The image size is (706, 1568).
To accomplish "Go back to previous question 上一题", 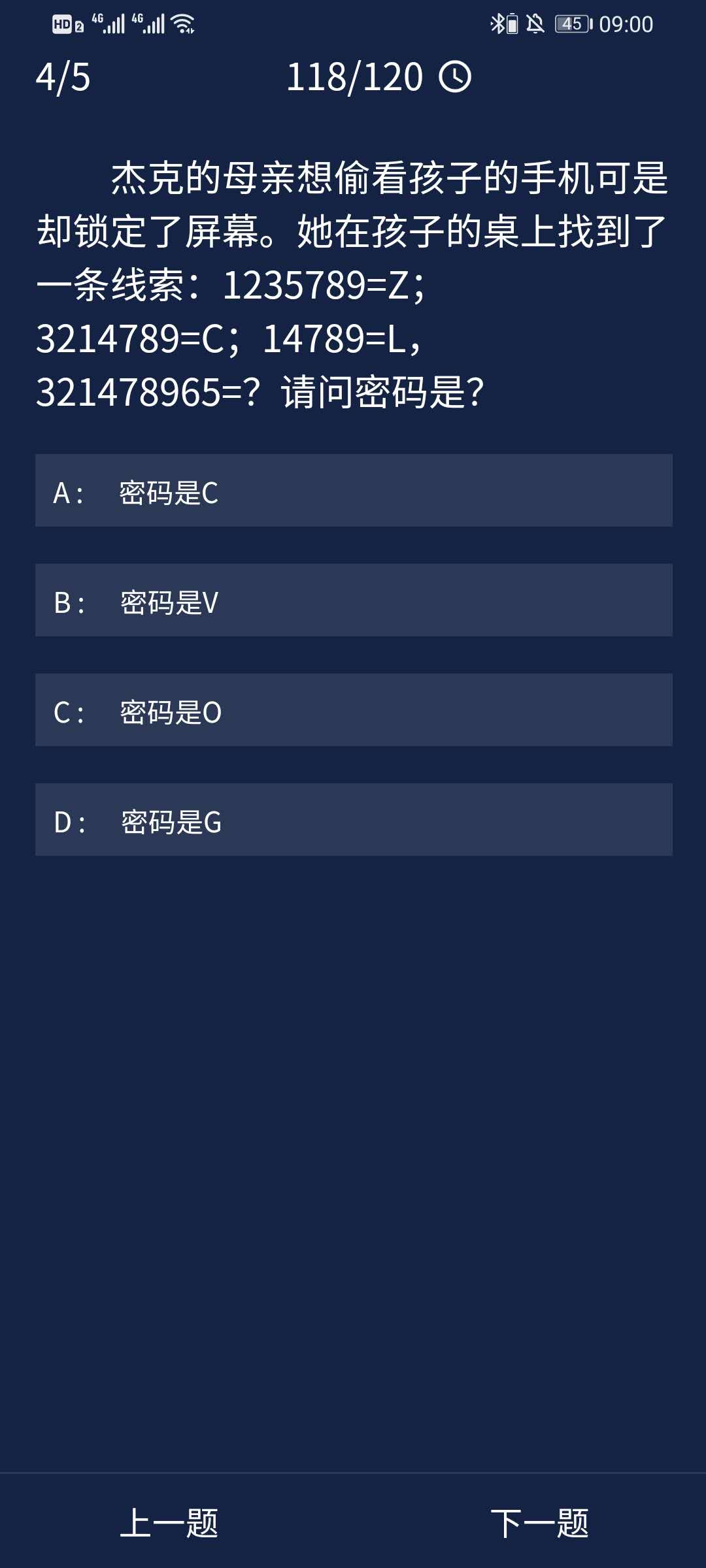I will click(169, 1523).
